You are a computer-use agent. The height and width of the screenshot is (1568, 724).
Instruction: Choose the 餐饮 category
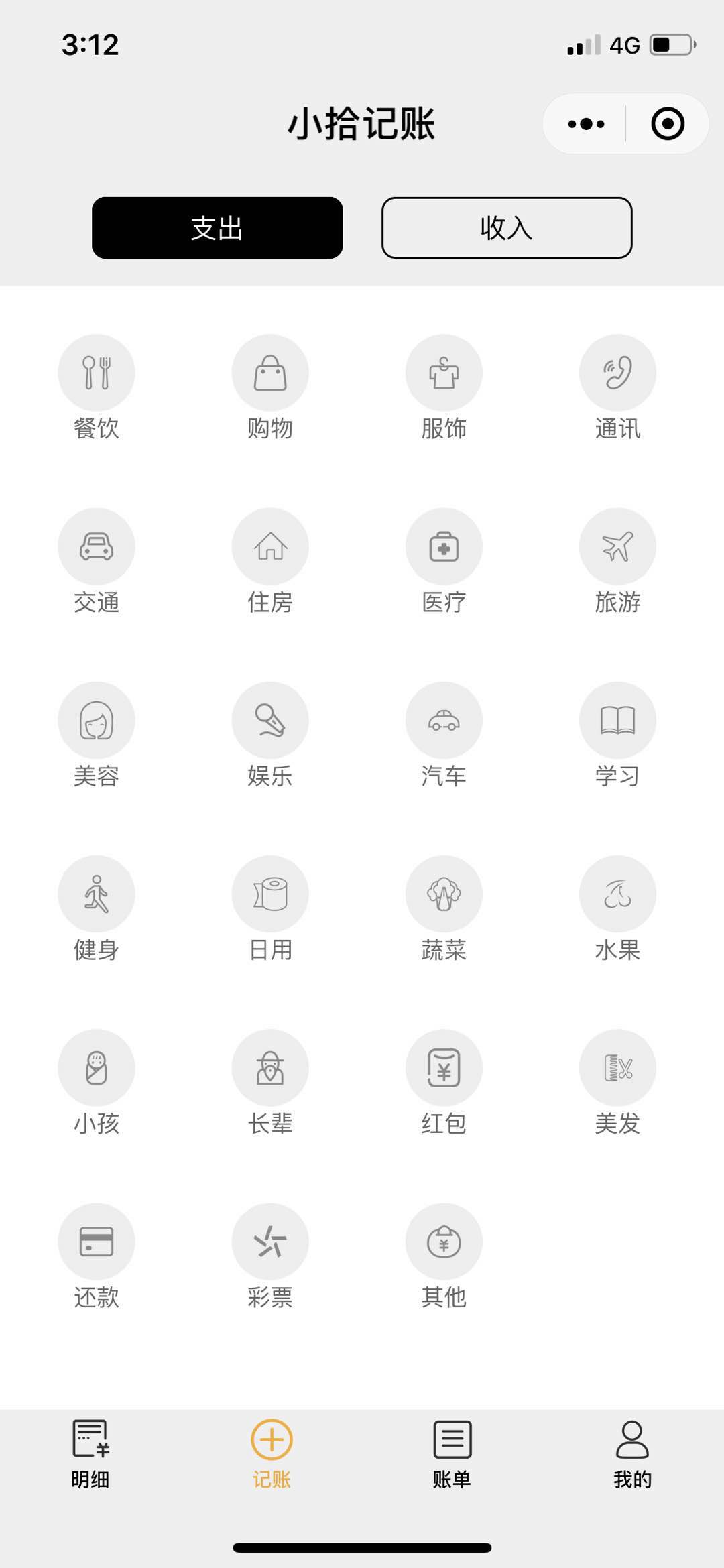[97, 387]
